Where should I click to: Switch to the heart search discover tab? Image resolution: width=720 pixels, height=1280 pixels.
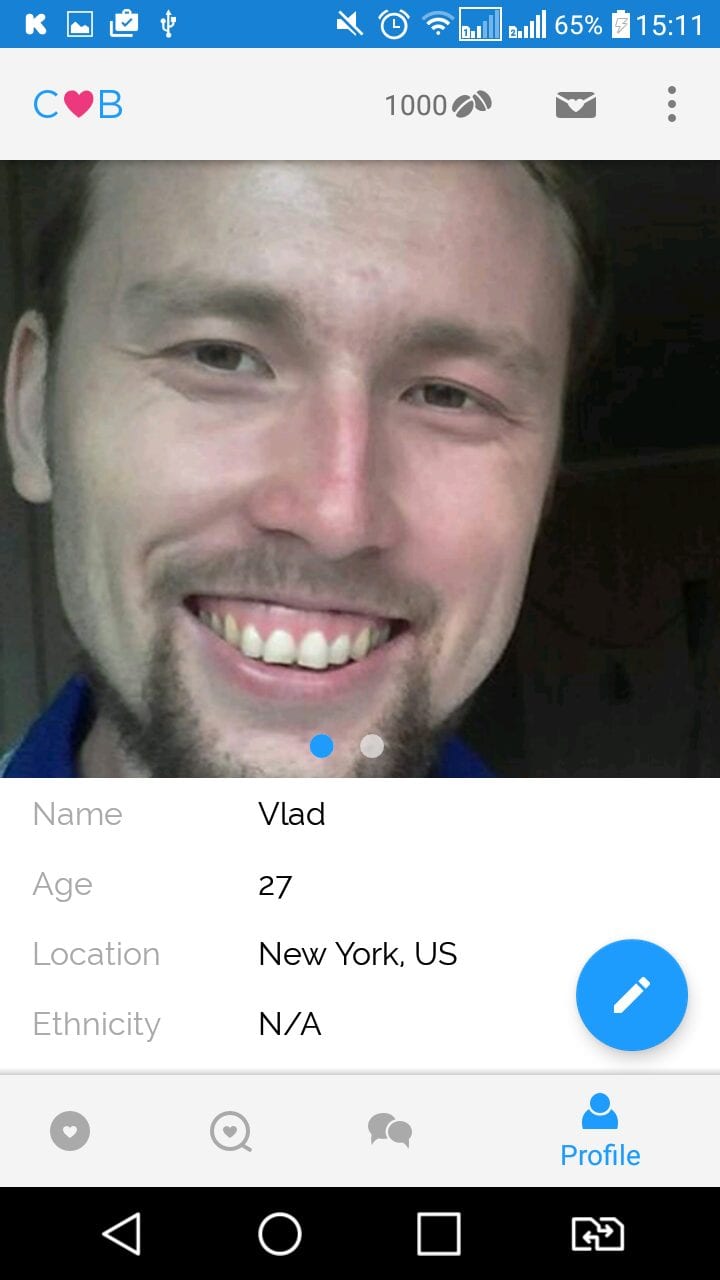[x=231, y=1132]
